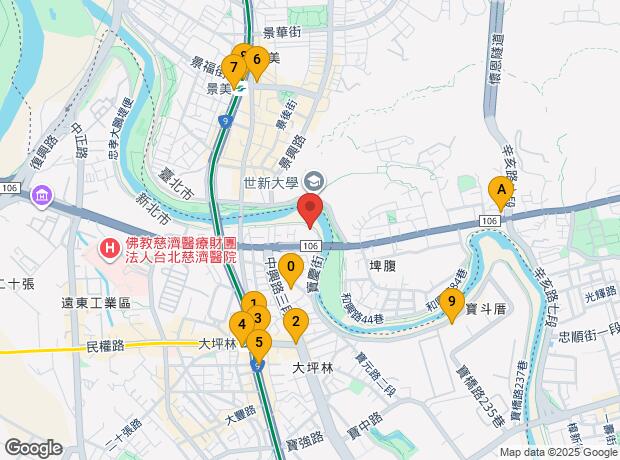Screen dimensions: 620x460
Task: Tap the red location pin near 世新大學
Action: click(311, 211)
